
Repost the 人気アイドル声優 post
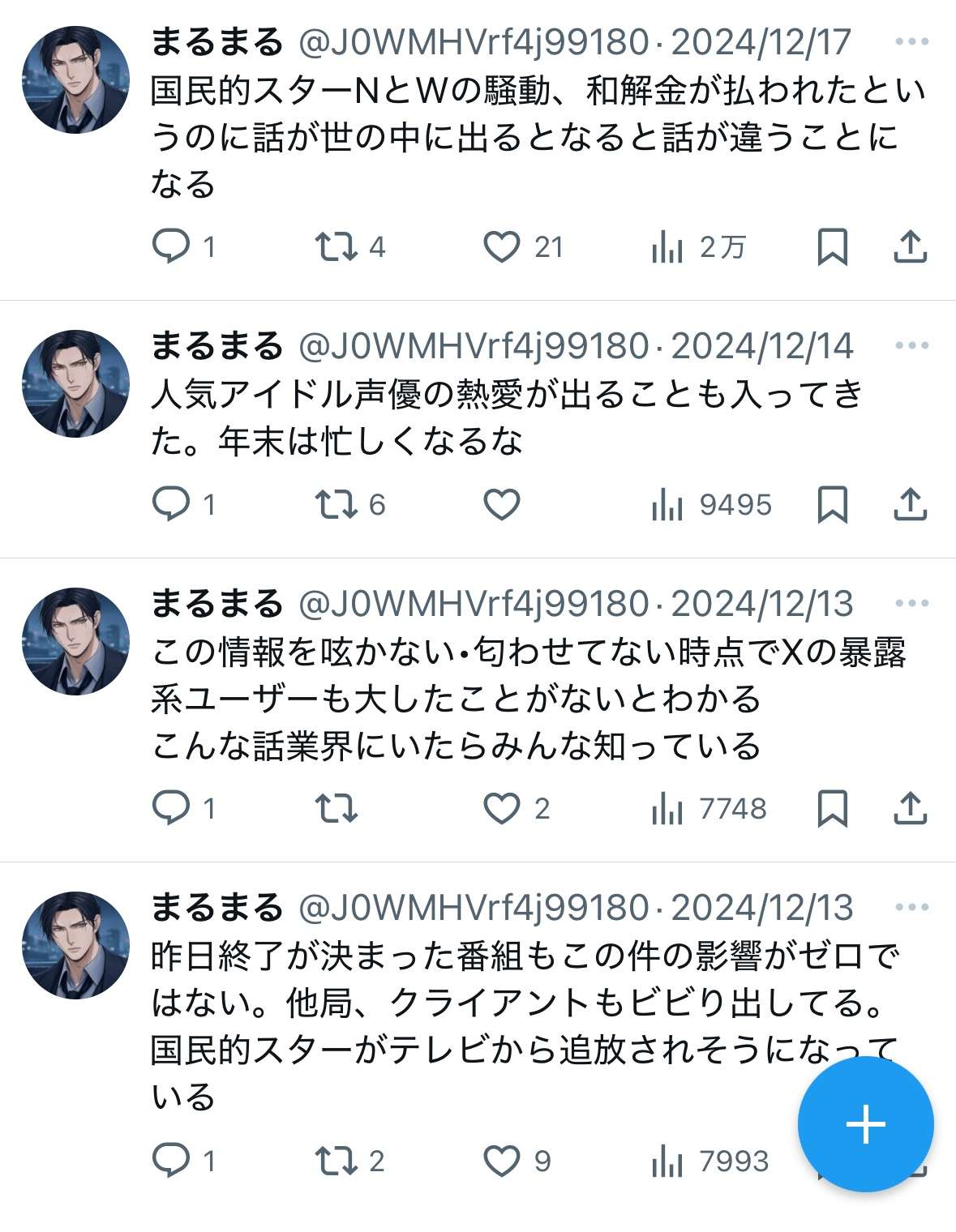coord(336,505)
